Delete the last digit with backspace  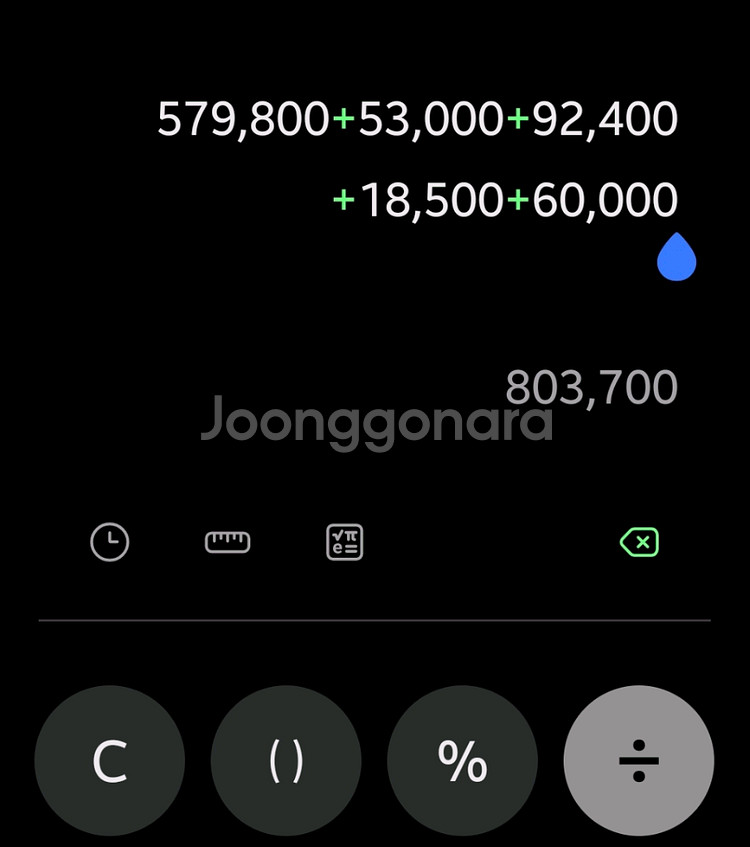639,543
